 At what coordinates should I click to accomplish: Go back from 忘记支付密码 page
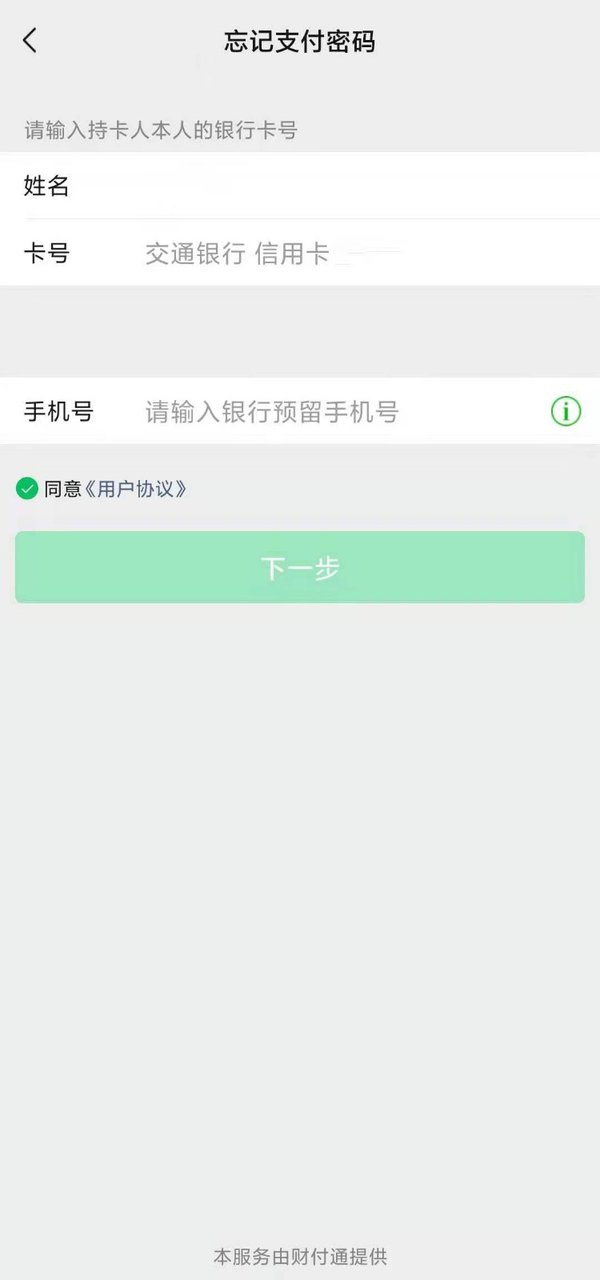pyautogui.click(x=30, y=41)
